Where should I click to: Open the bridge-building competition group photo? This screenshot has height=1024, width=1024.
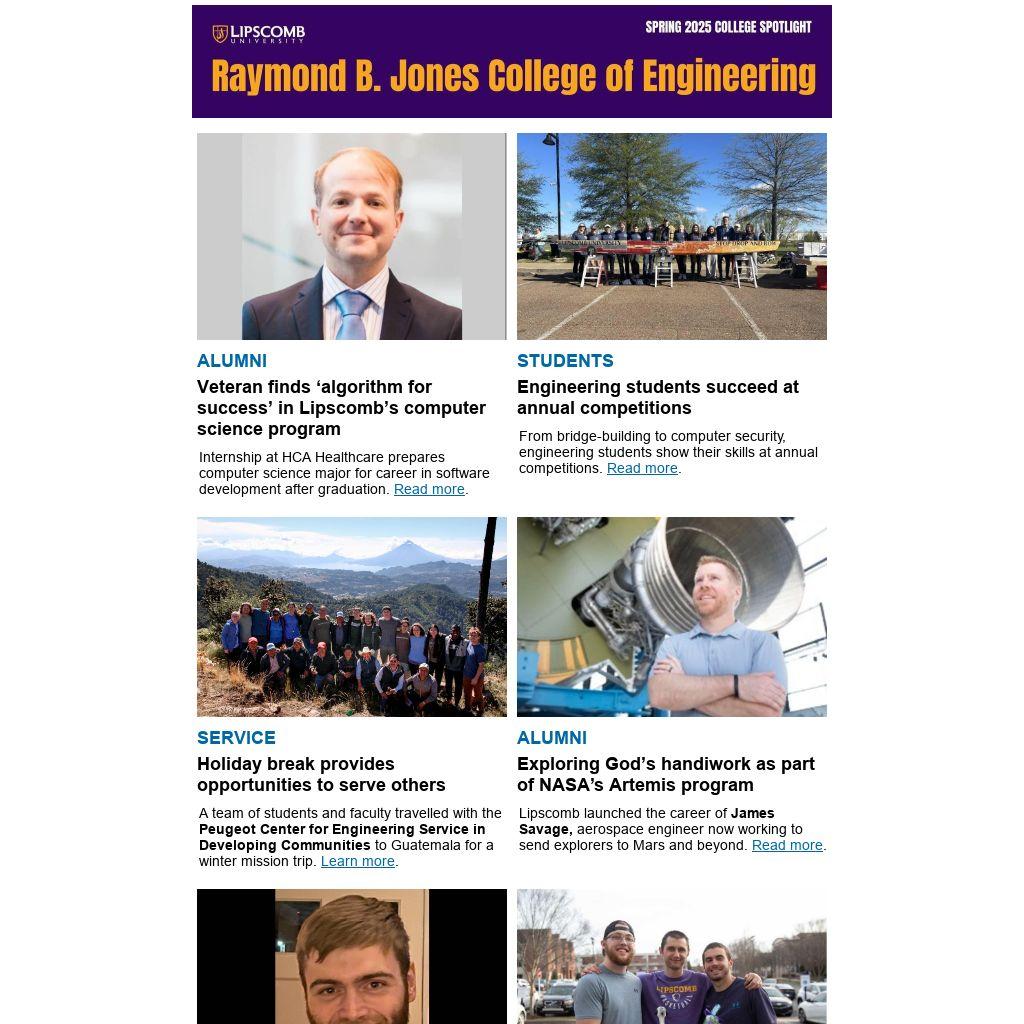(x=672, y=237)
